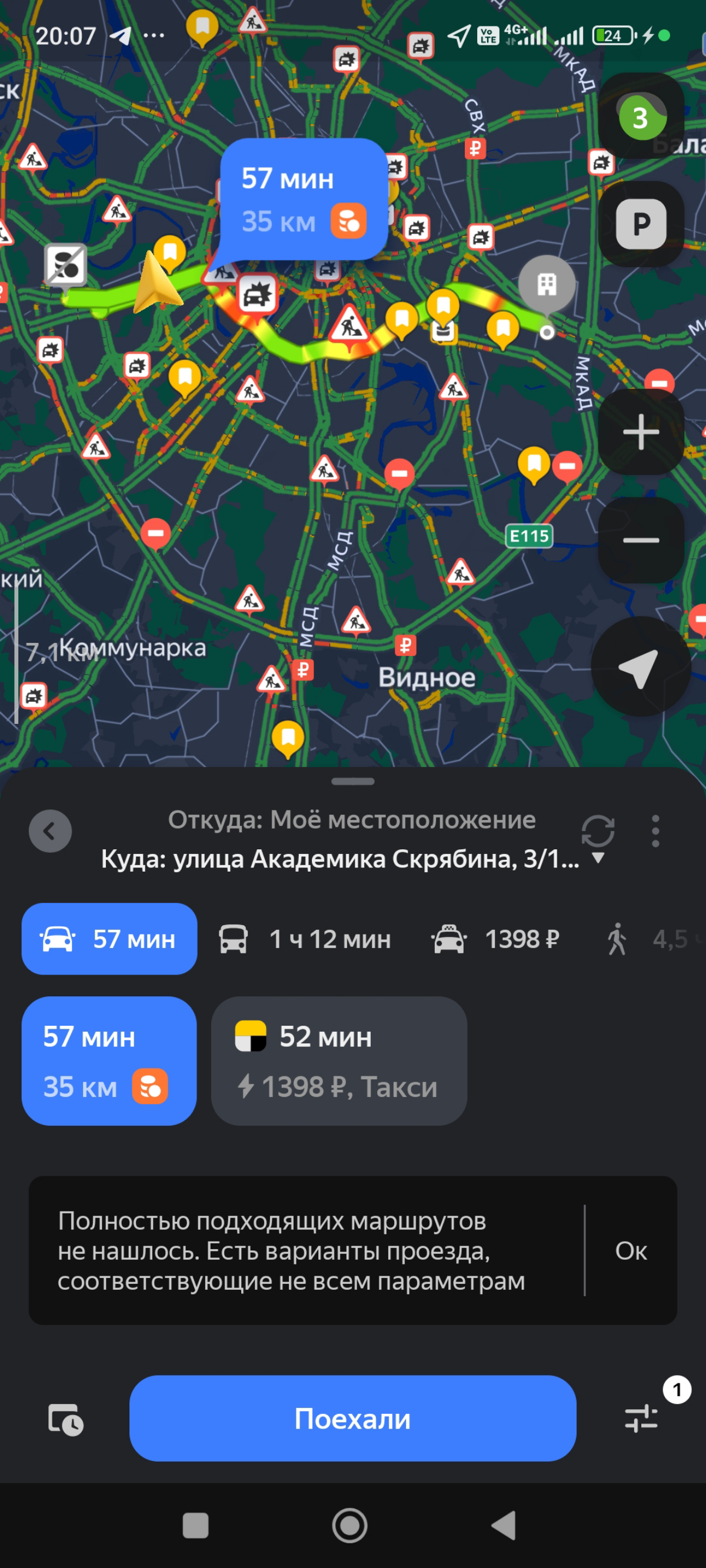Select the driving route for 57 минут
Image resolution: width=706 pixels, height=1568 pixels.
pyautogui.click(x=109, y=939)
